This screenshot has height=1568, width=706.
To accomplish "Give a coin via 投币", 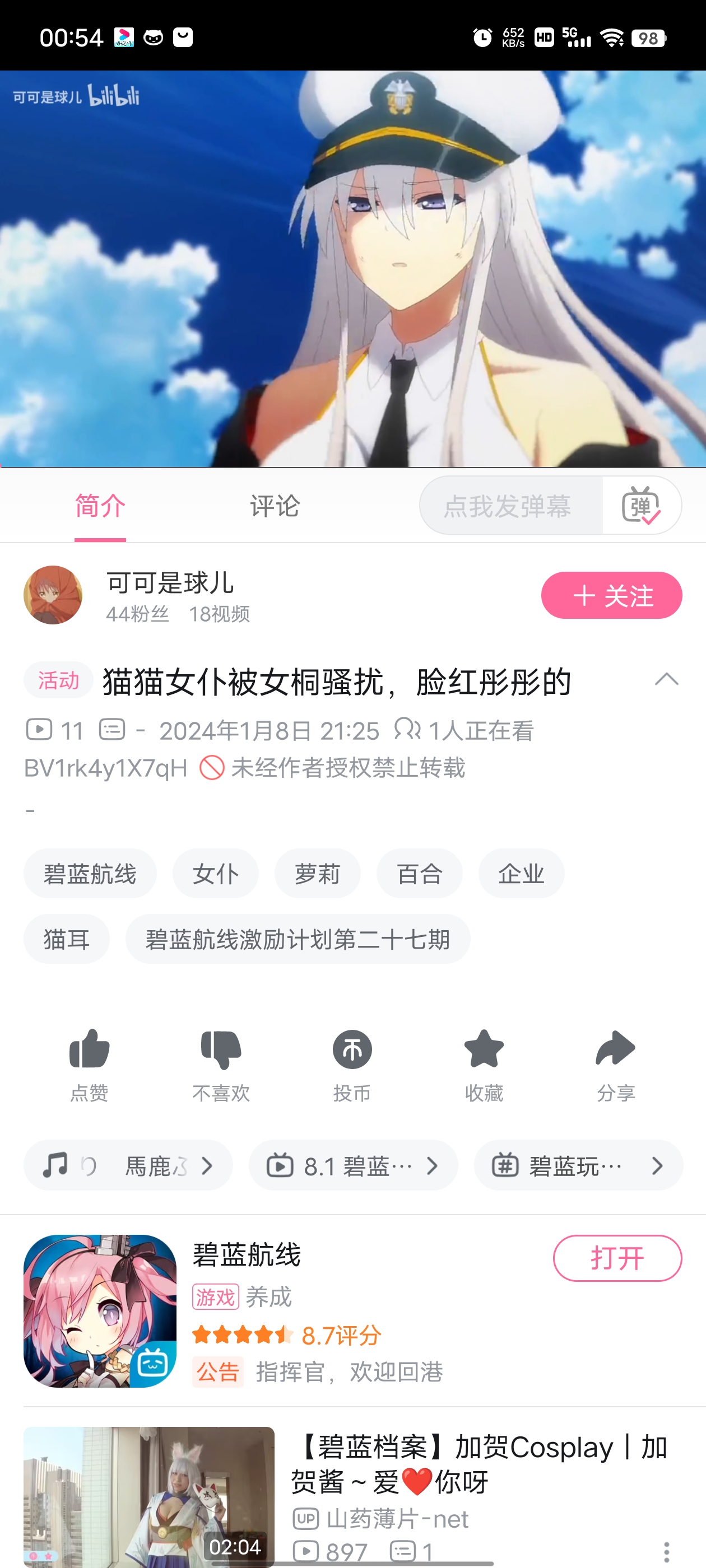I will 352,1064.
